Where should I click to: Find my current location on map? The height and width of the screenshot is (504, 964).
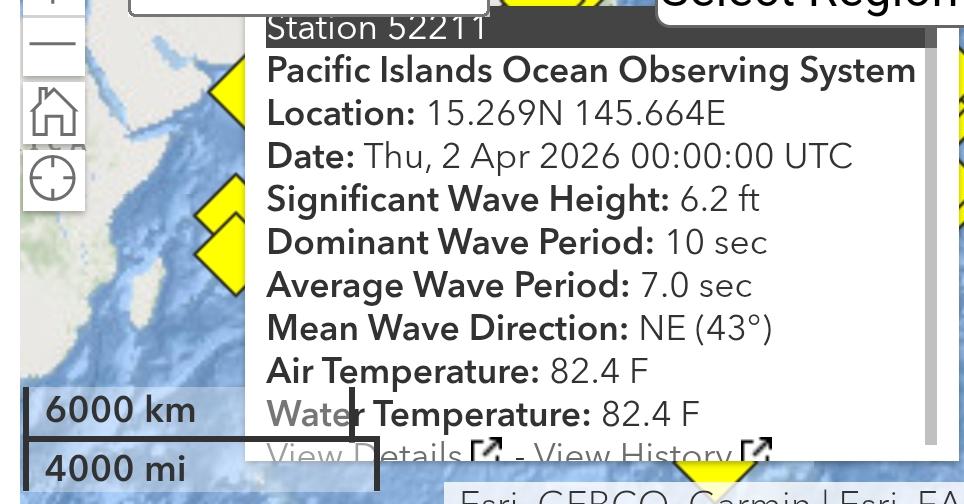click(53, 180)
